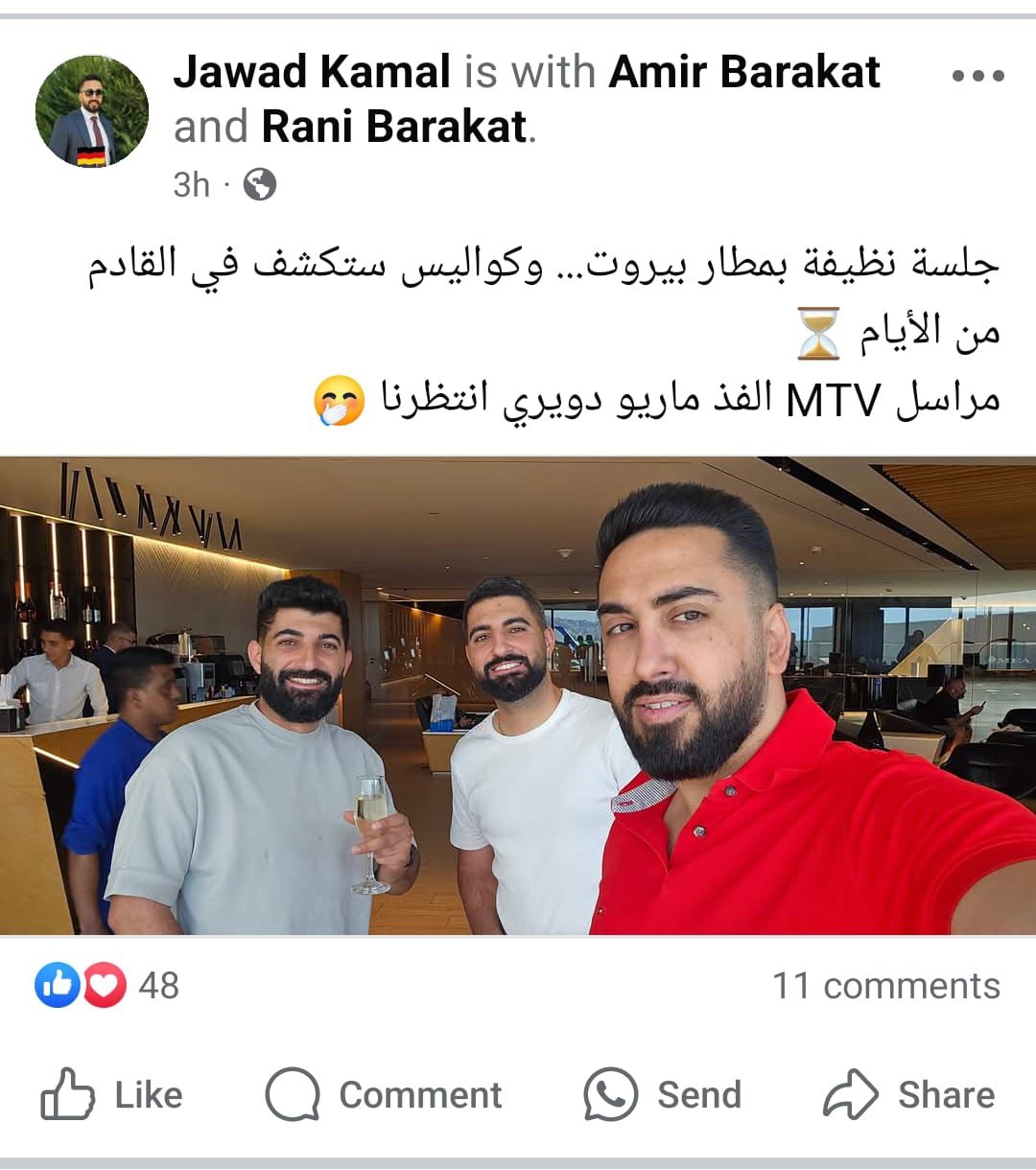Viewport: 1036px width, 1170px height.
Task: Open the 11 comments list
Action: tap(885, 985)
